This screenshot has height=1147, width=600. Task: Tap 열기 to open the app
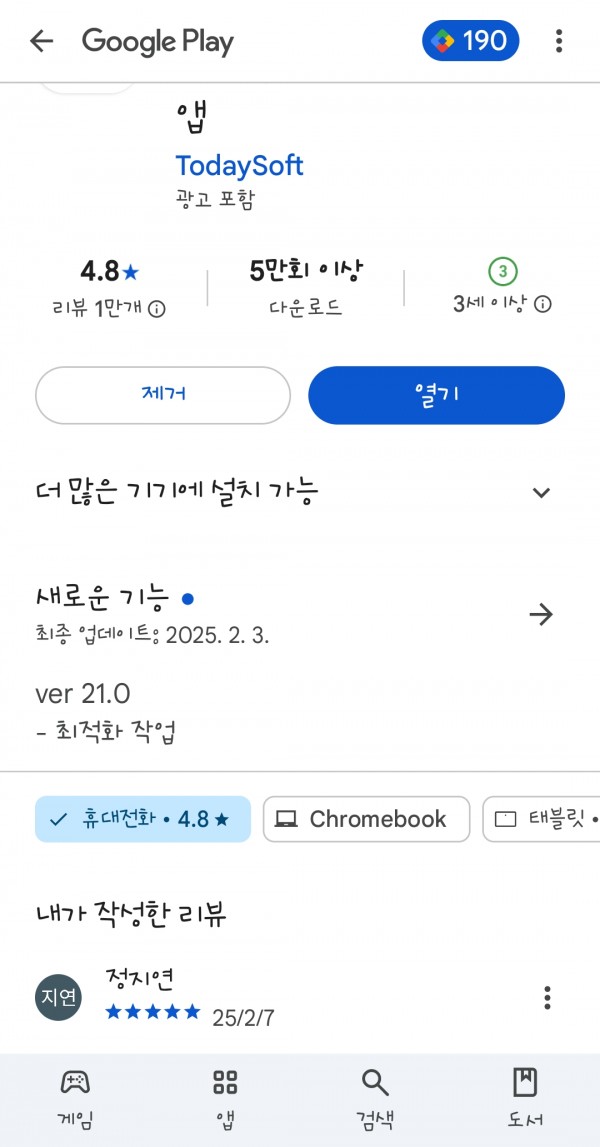436,395
